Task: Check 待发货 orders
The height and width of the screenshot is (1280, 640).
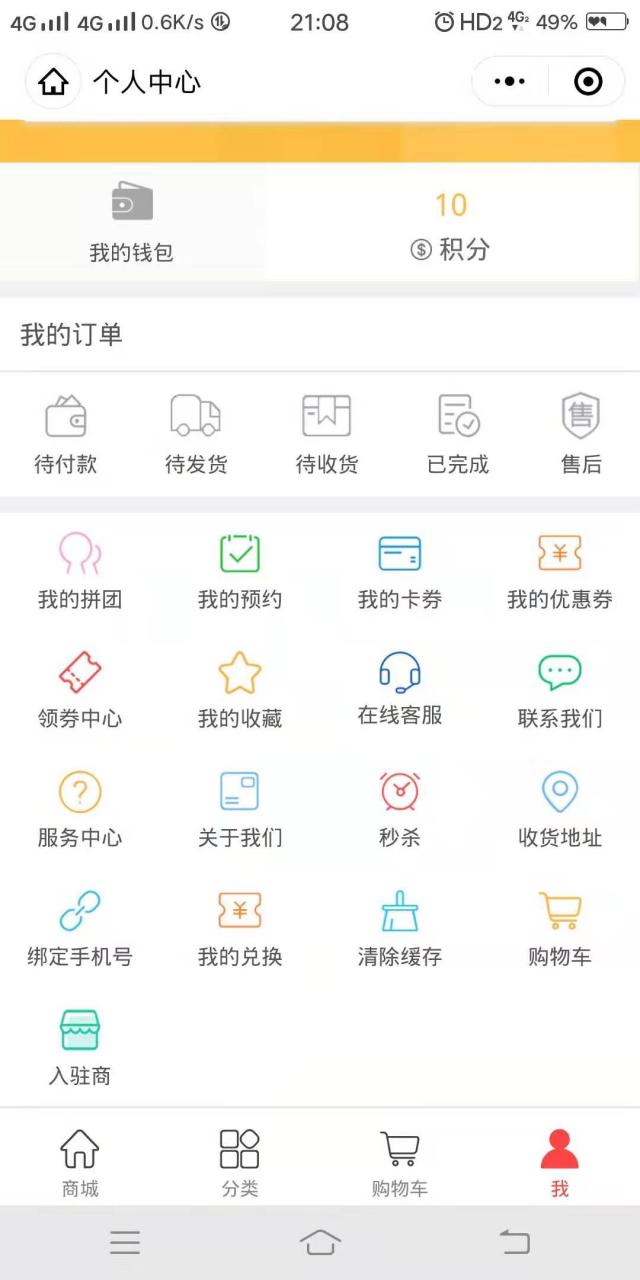Action: pyautogui.click(x=196, y=434)
